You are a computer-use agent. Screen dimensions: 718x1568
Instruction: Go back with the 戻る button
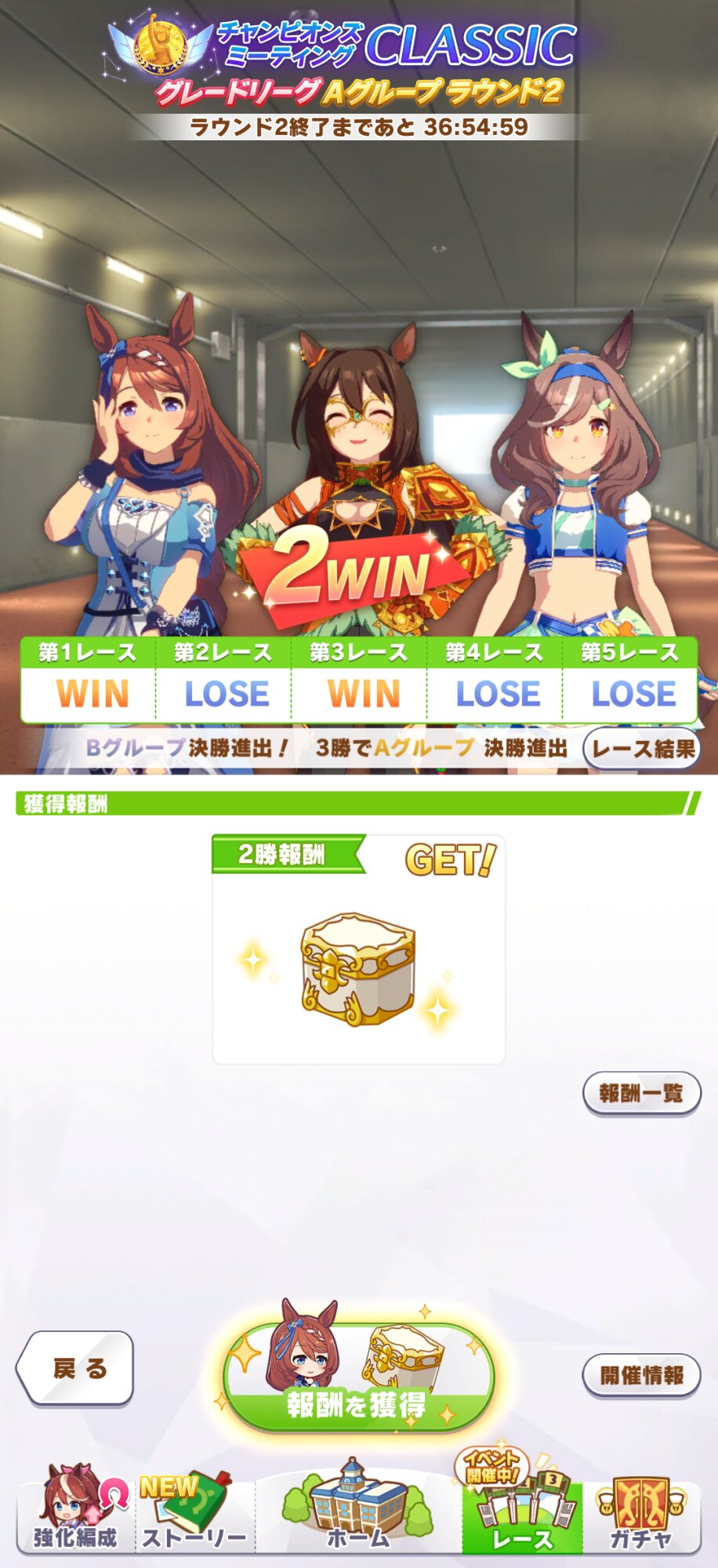pos(75,1368)
